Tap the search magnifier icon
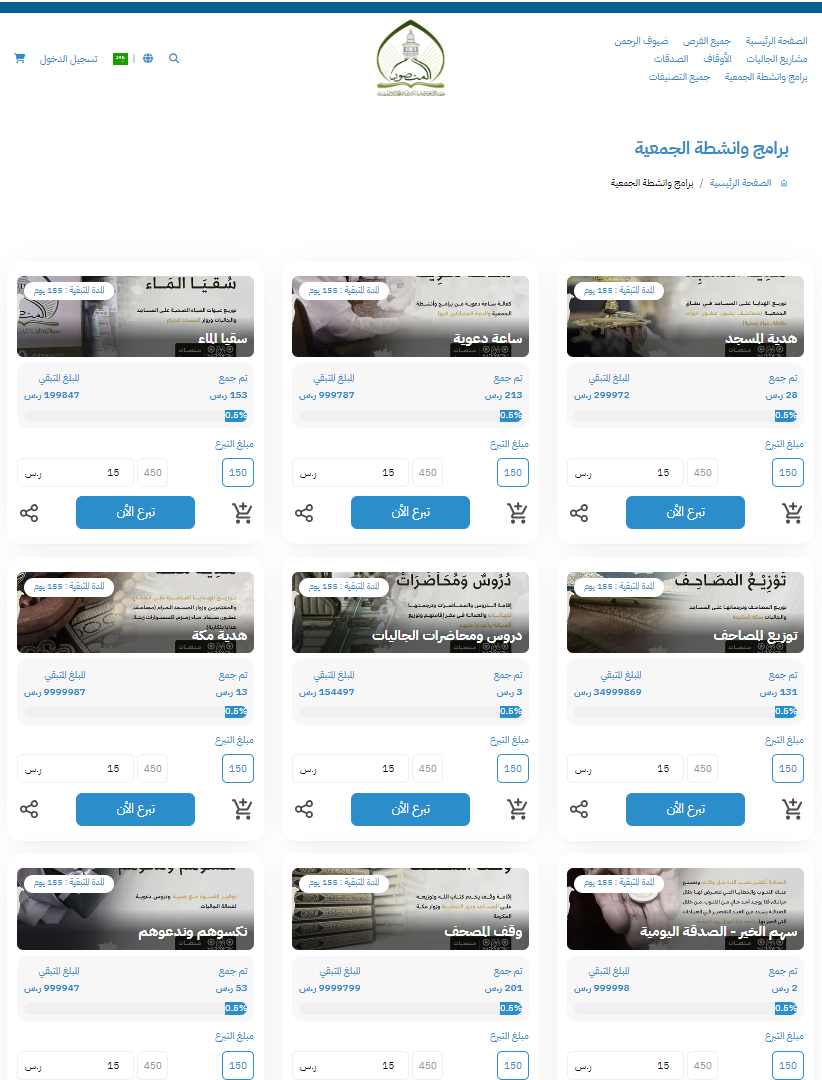Viewport: 822px width, 1080px height. pos(174,59)
